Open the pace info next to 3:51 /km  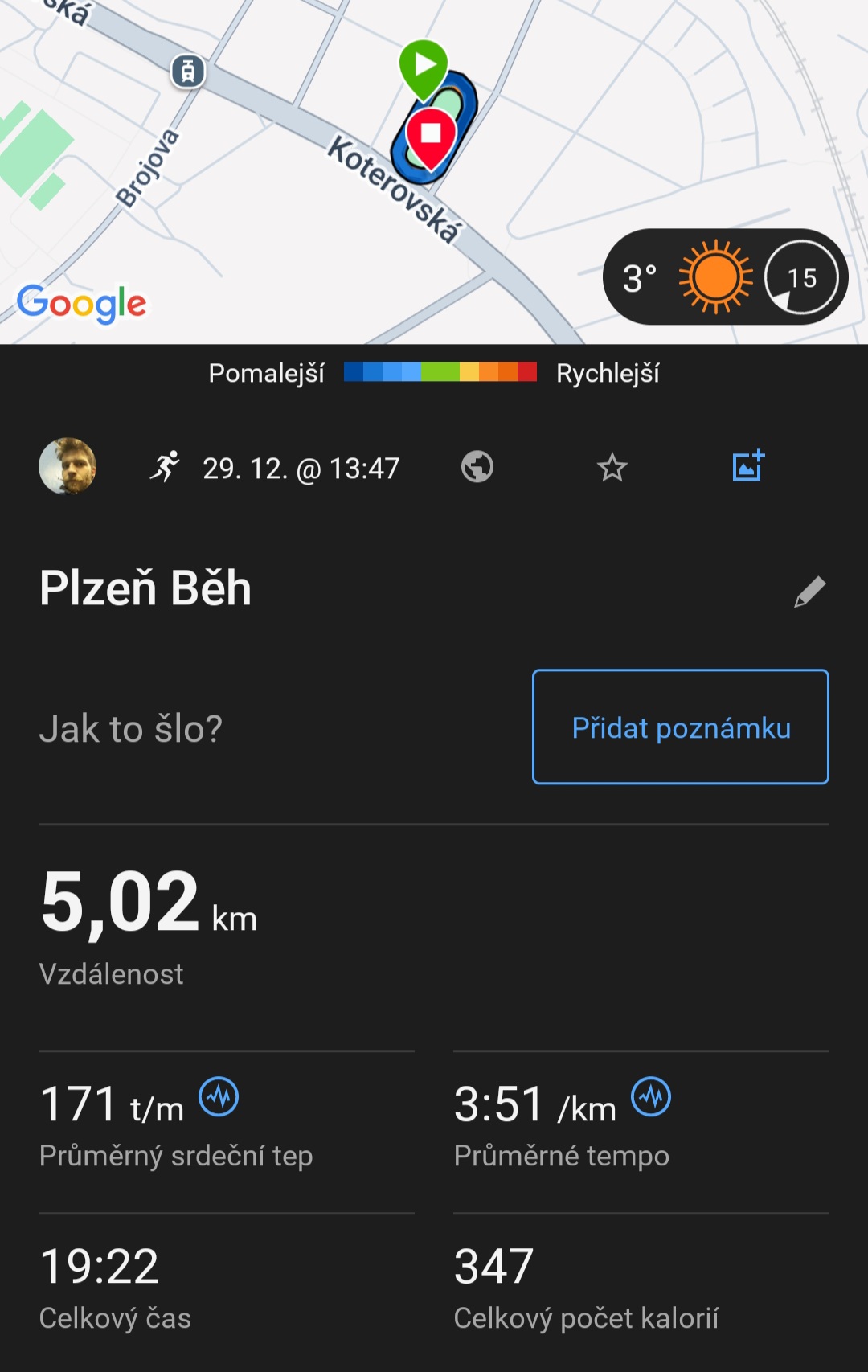651,1097
